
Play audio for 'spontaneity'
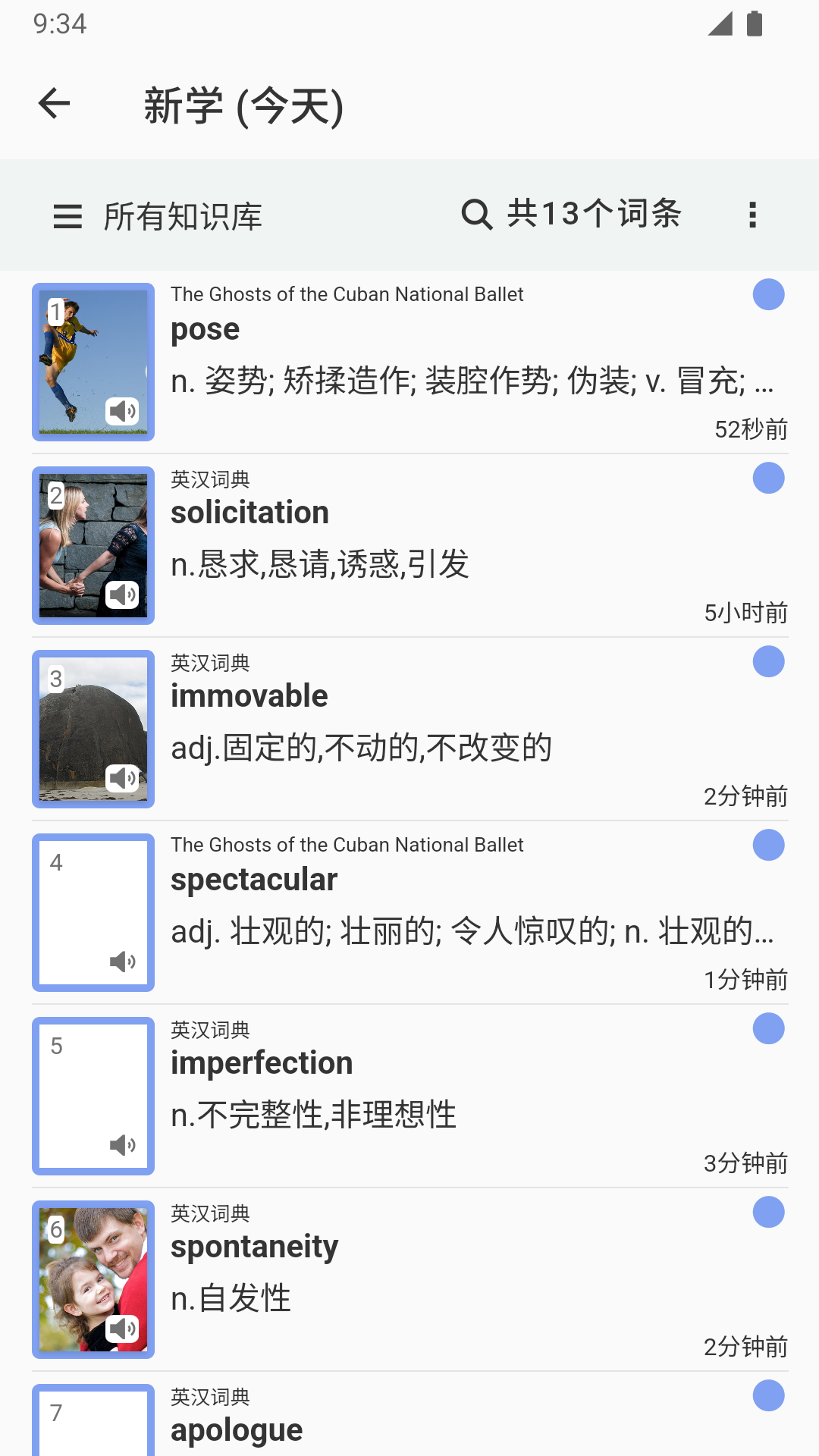click(x=122, y=1329)
